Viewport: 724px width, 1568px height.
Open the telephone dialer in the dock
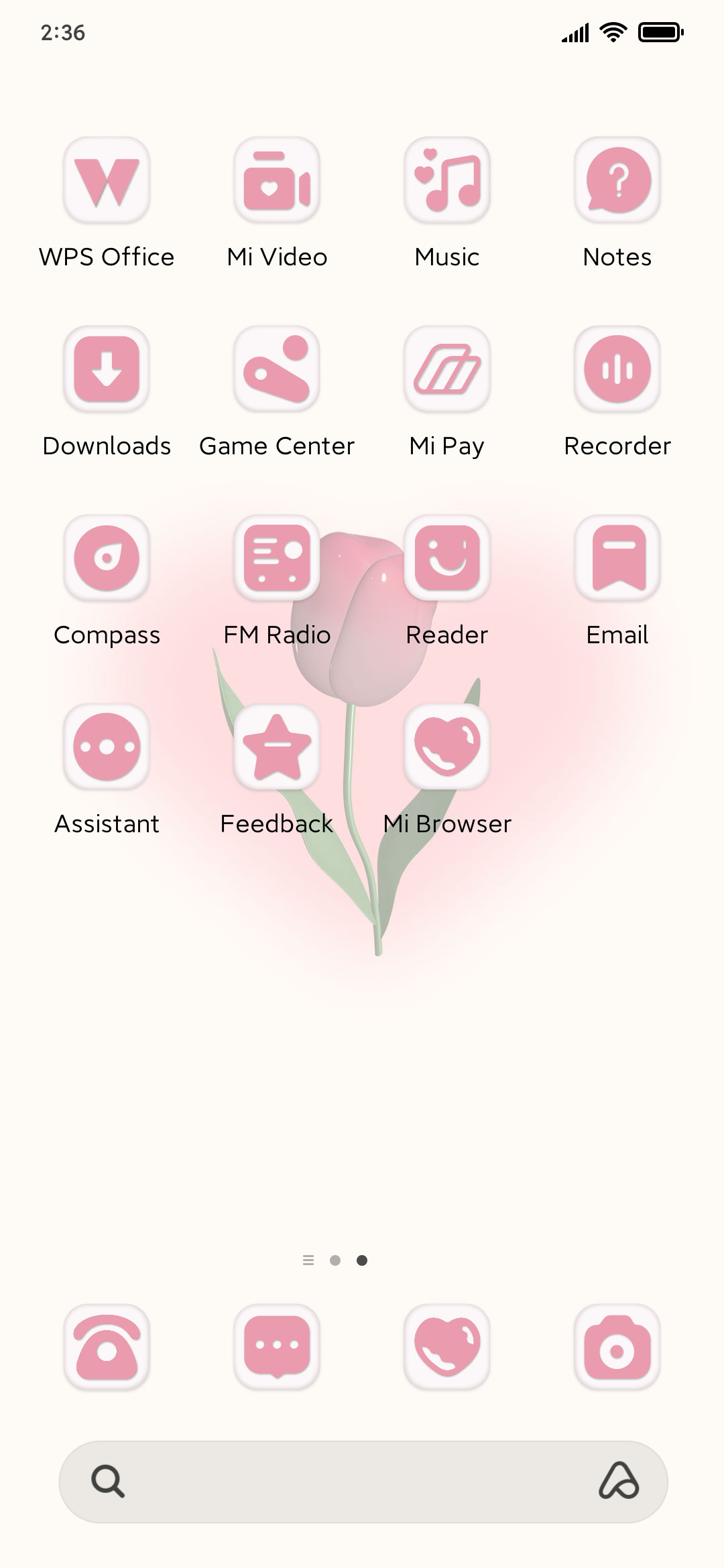(x=107, y=1347)
